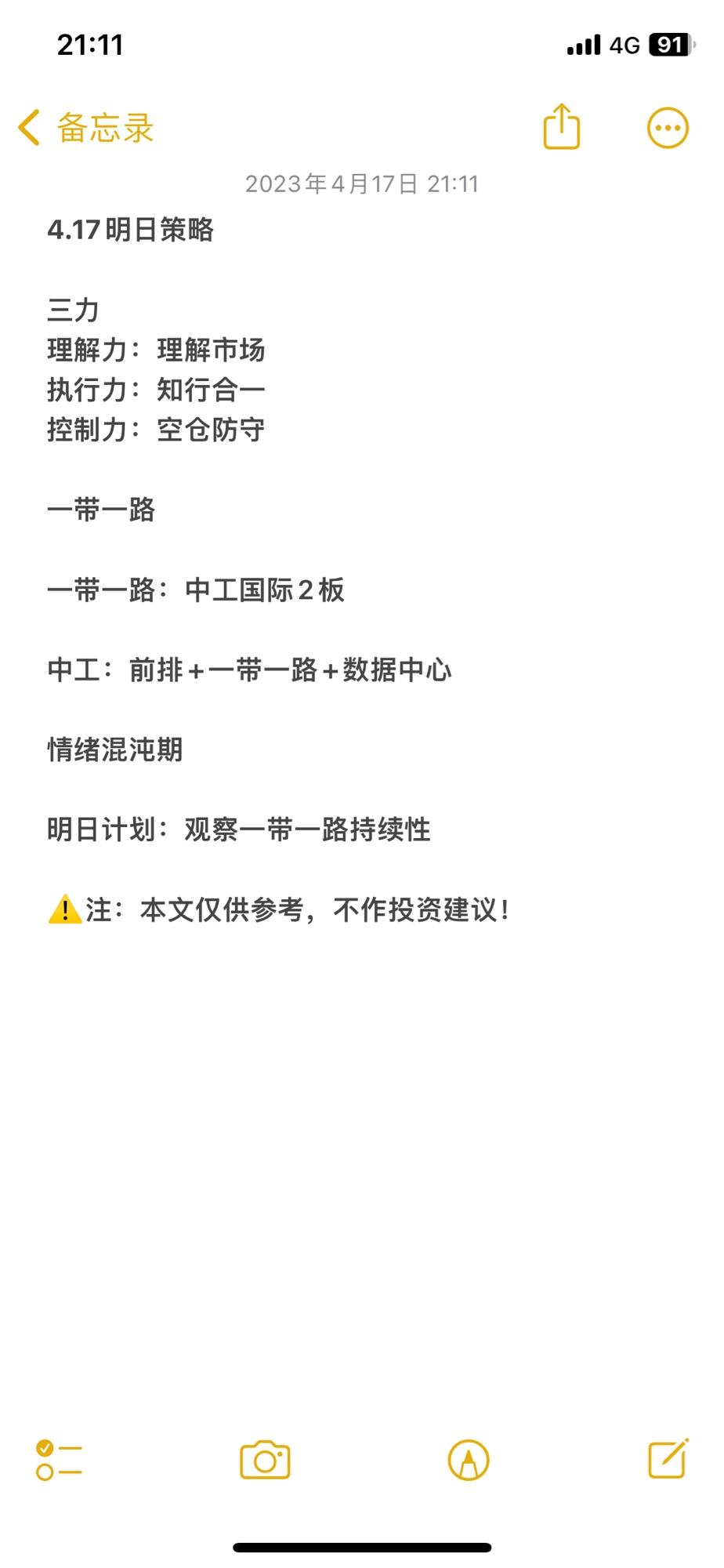Screen dimensions: 724x1568
Task: Open the camera attachment option
Action: point(265,1460)
